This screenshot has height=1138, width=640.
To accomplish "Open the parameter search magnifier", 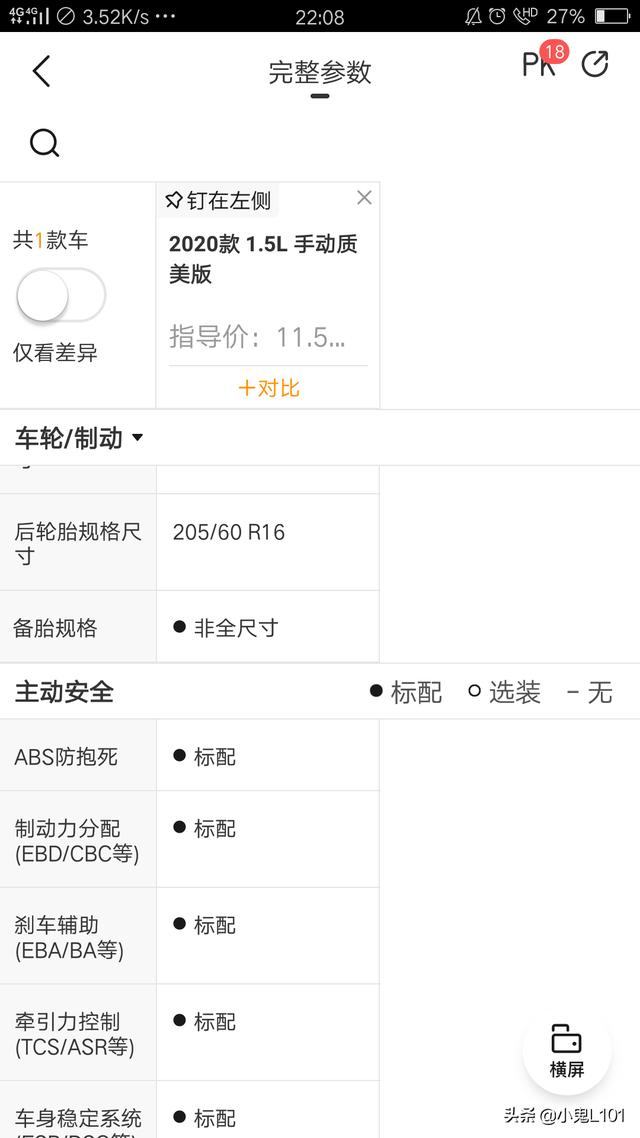I will [44, 143].
